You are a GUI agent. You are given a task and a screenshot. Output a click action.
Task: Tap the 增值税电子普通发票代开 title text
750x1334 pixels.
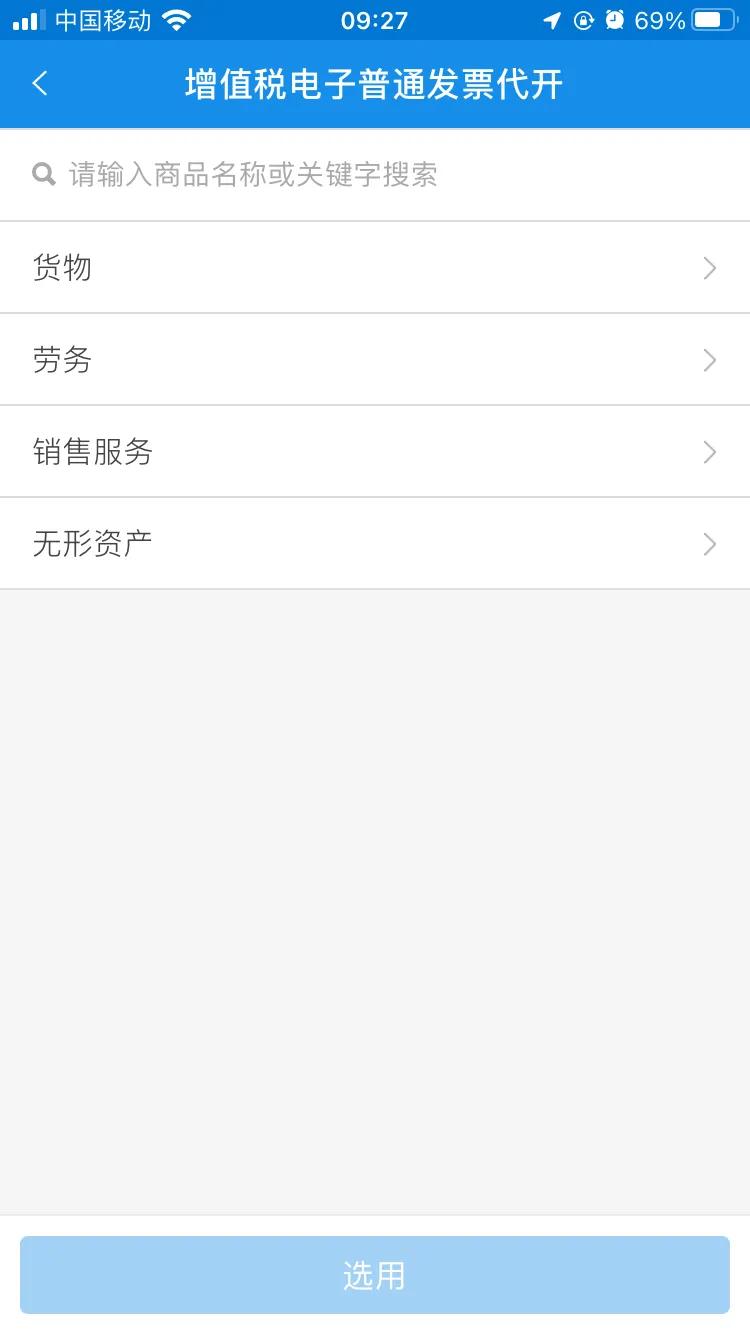click(x=375, y=84)
